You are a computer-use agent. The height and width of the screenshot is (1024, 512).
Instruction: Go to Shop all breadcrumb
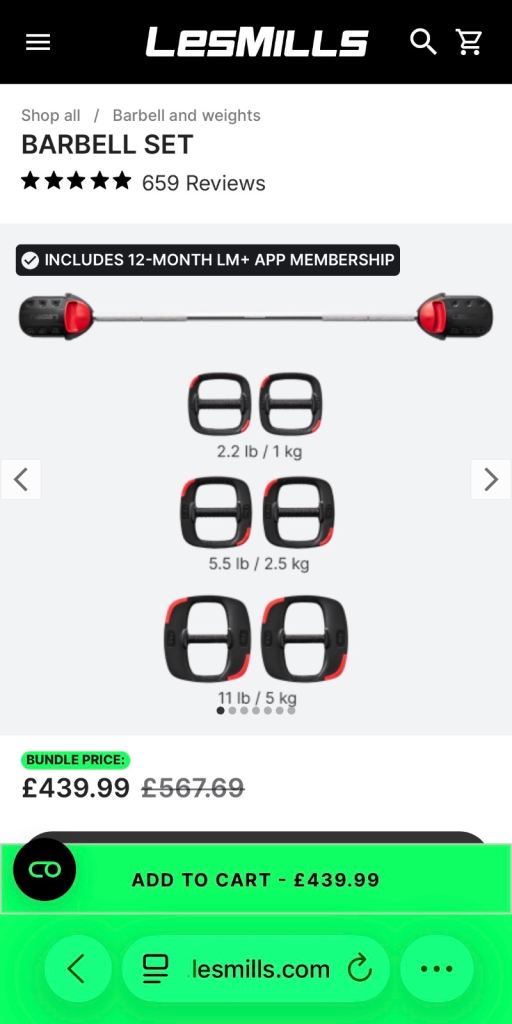click(x=50, y=116)
